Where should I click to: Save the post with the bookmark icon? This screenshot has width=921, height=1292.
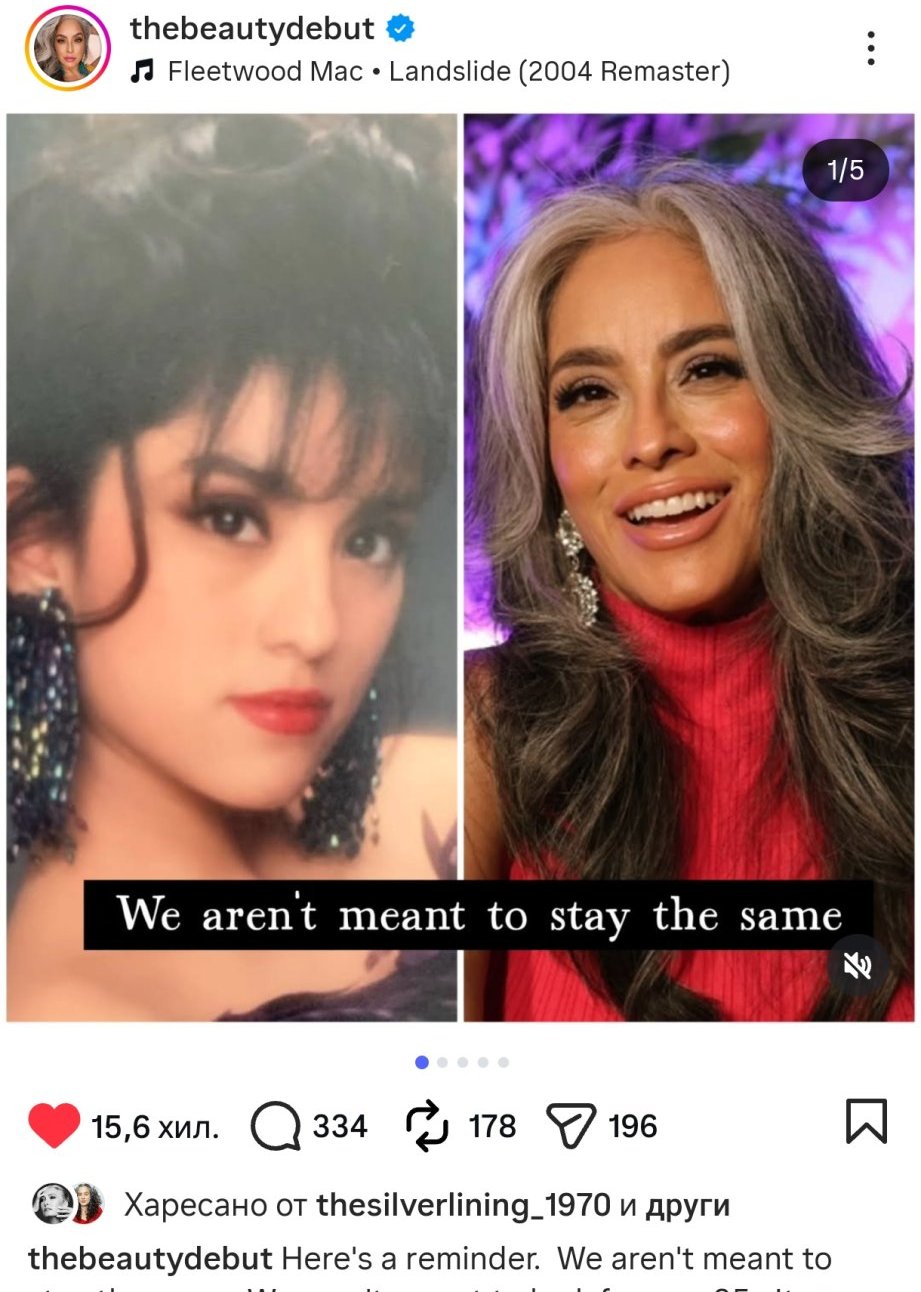click(866, 1122)
